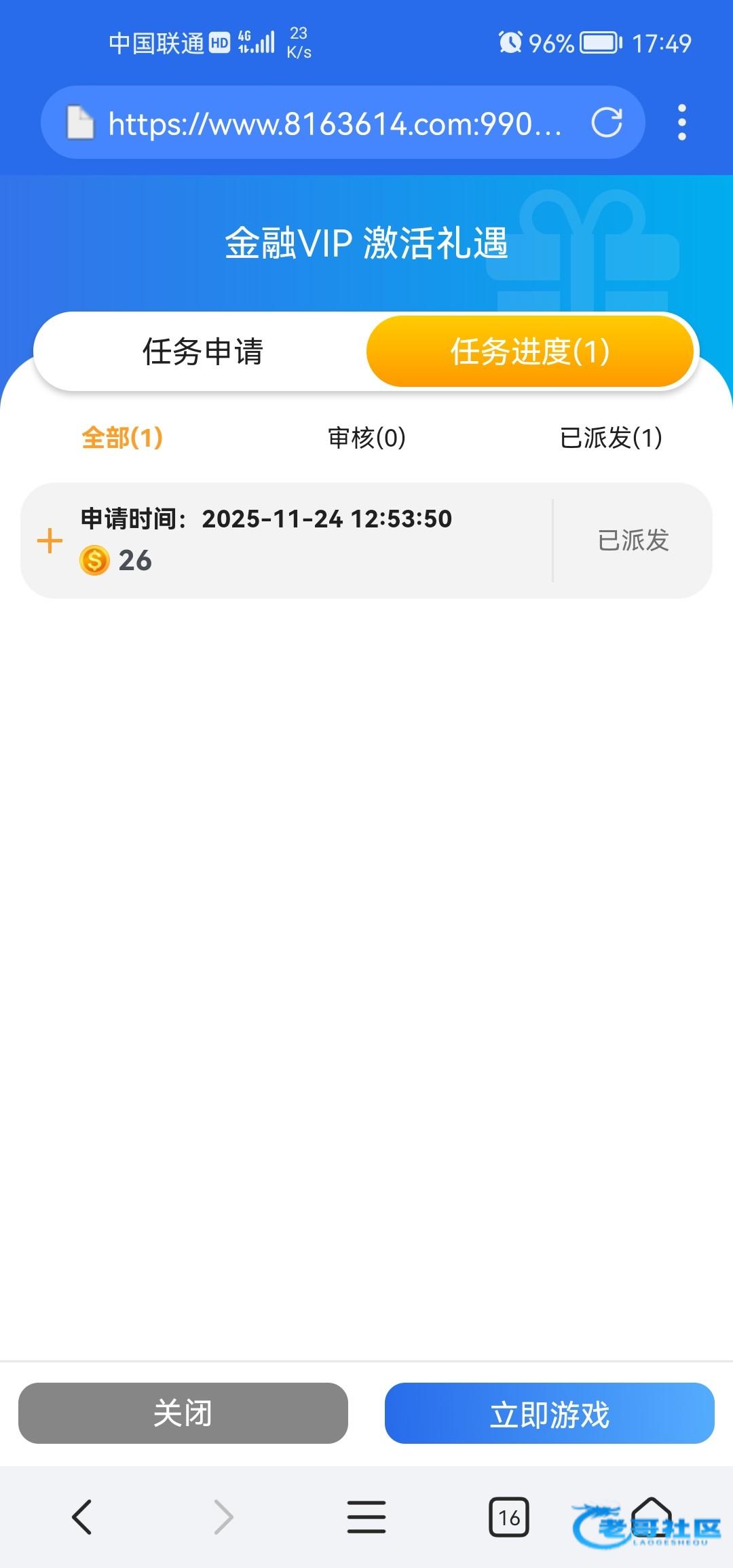This screenshot has height=1568, width=733.
Task: Tap the URL address bar
Action: pos(333,124)
